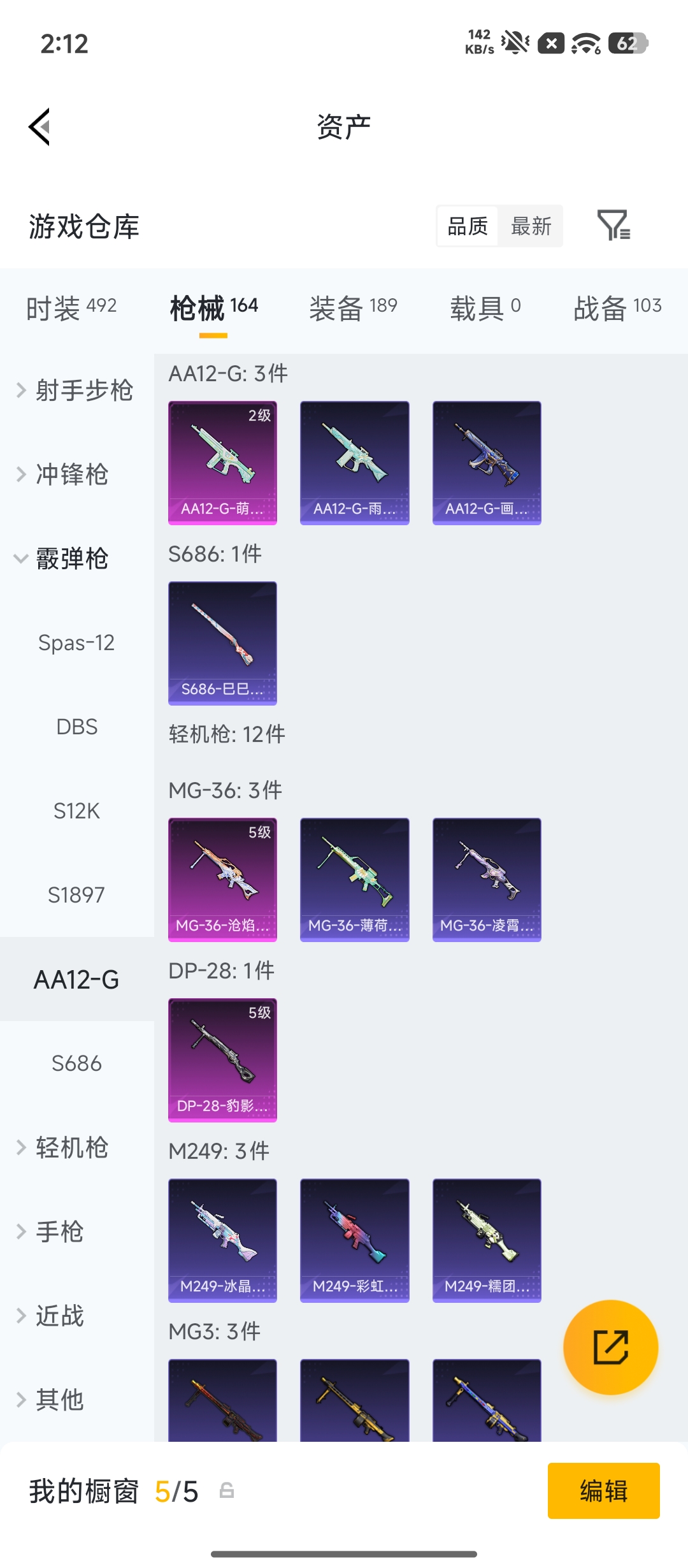This screenshot has width=688, height=1568.
Task: Go back using the arrow icon
Action: point(39,126)
